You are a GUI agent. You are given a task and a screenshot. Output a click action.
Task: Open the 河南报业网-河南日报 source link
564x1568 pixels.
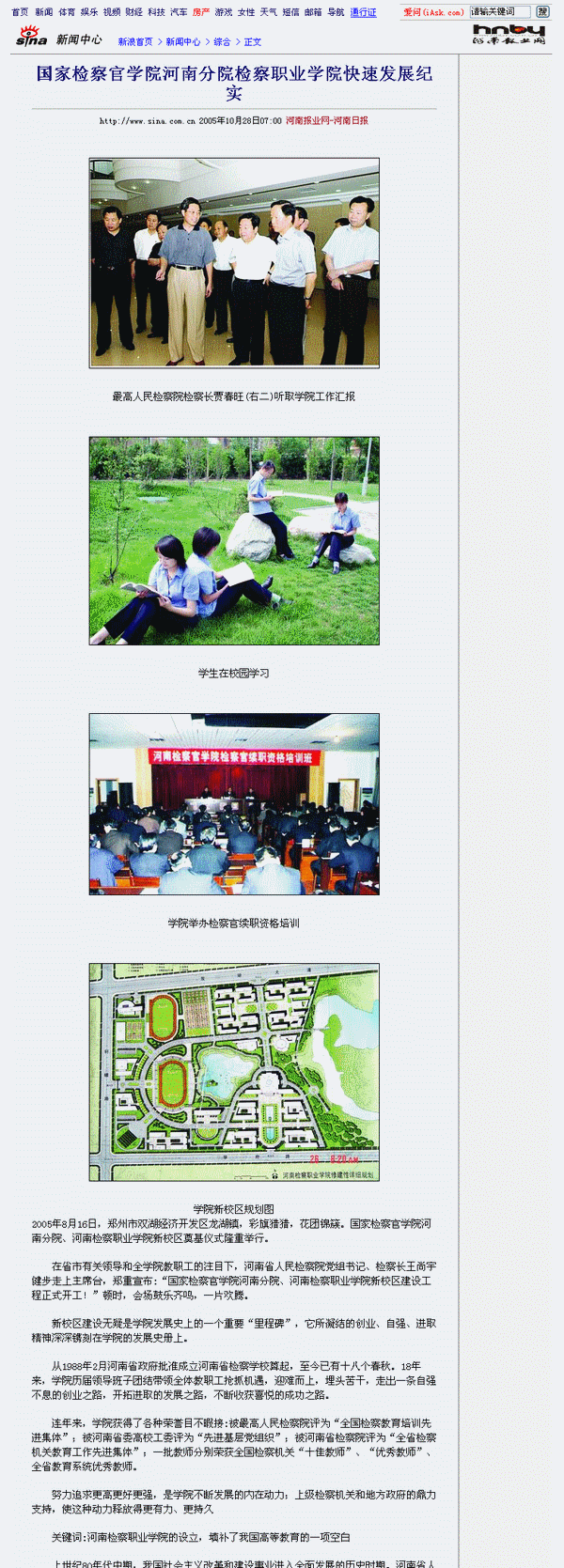327,121
